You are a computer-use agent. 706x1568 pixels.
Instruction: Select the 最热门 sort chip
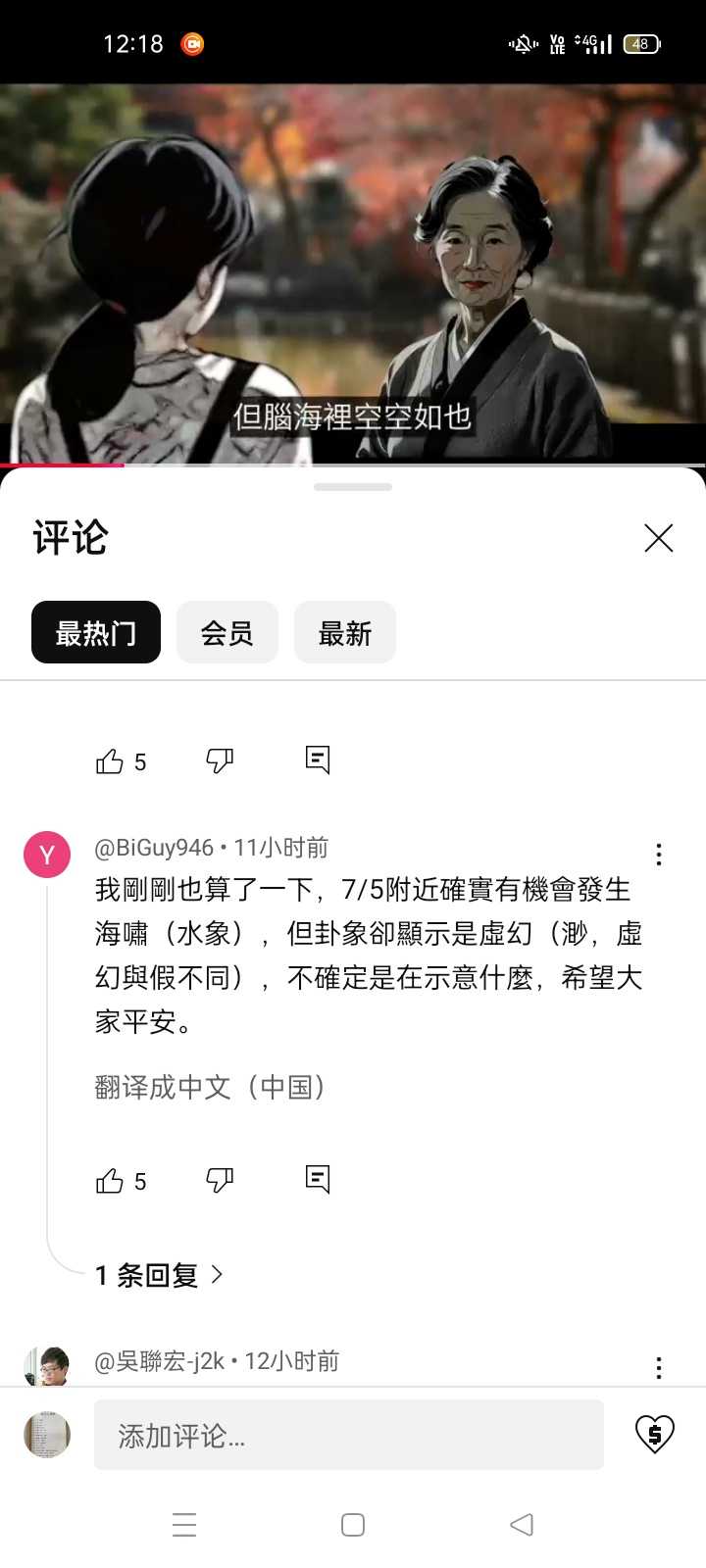point(96,633)
